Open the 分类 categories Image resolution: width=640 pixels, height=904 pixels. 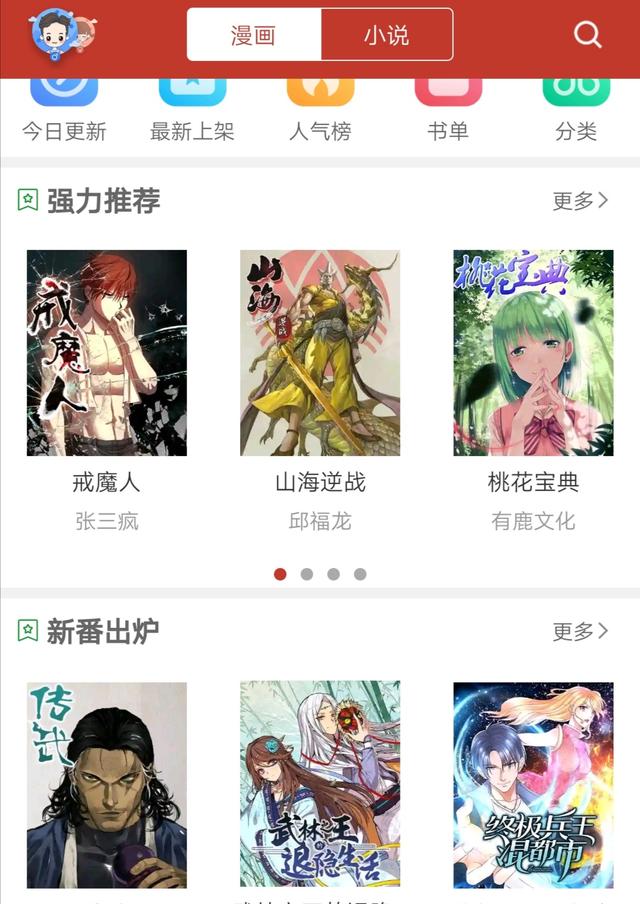[576, 108]
